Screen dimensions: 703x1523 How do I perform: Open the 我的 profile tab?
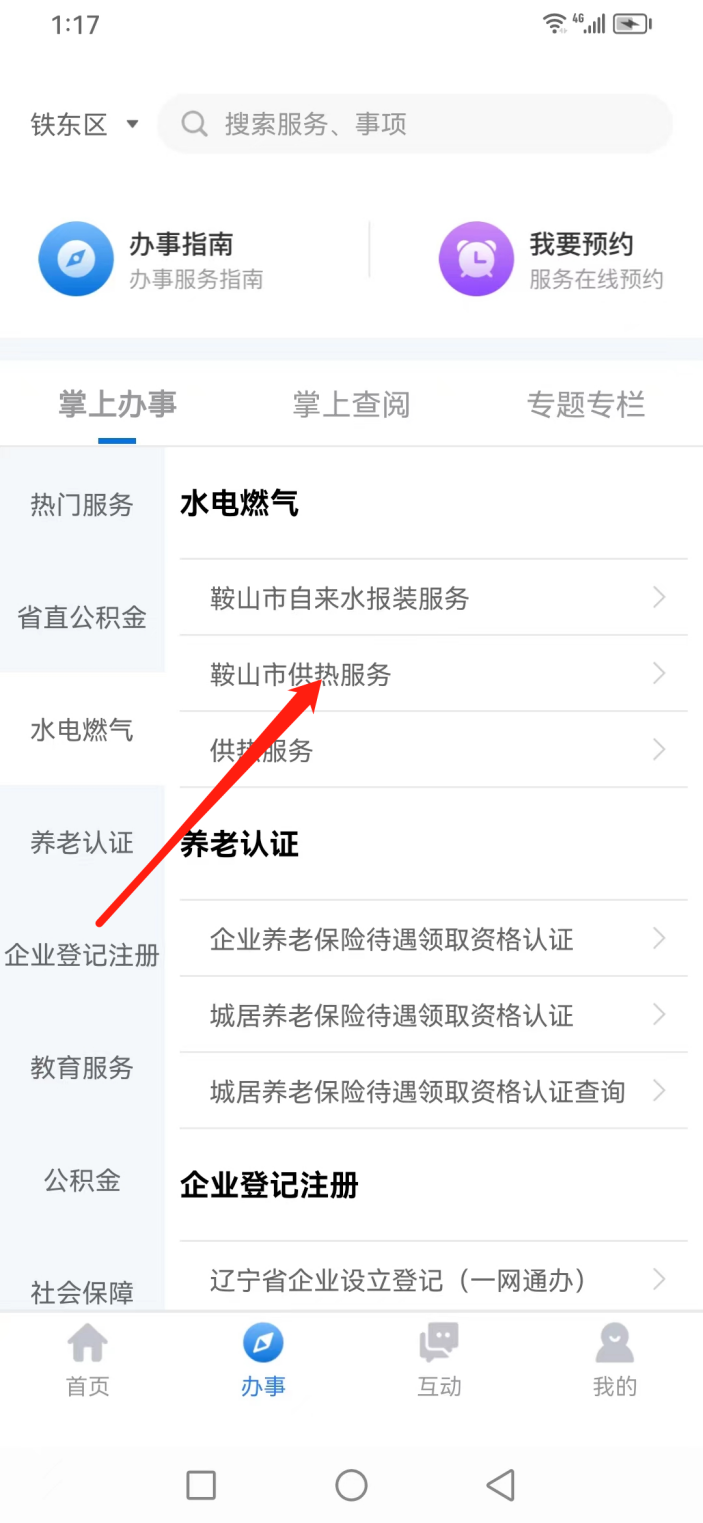pyautogui.click(x=614, y=1360)
